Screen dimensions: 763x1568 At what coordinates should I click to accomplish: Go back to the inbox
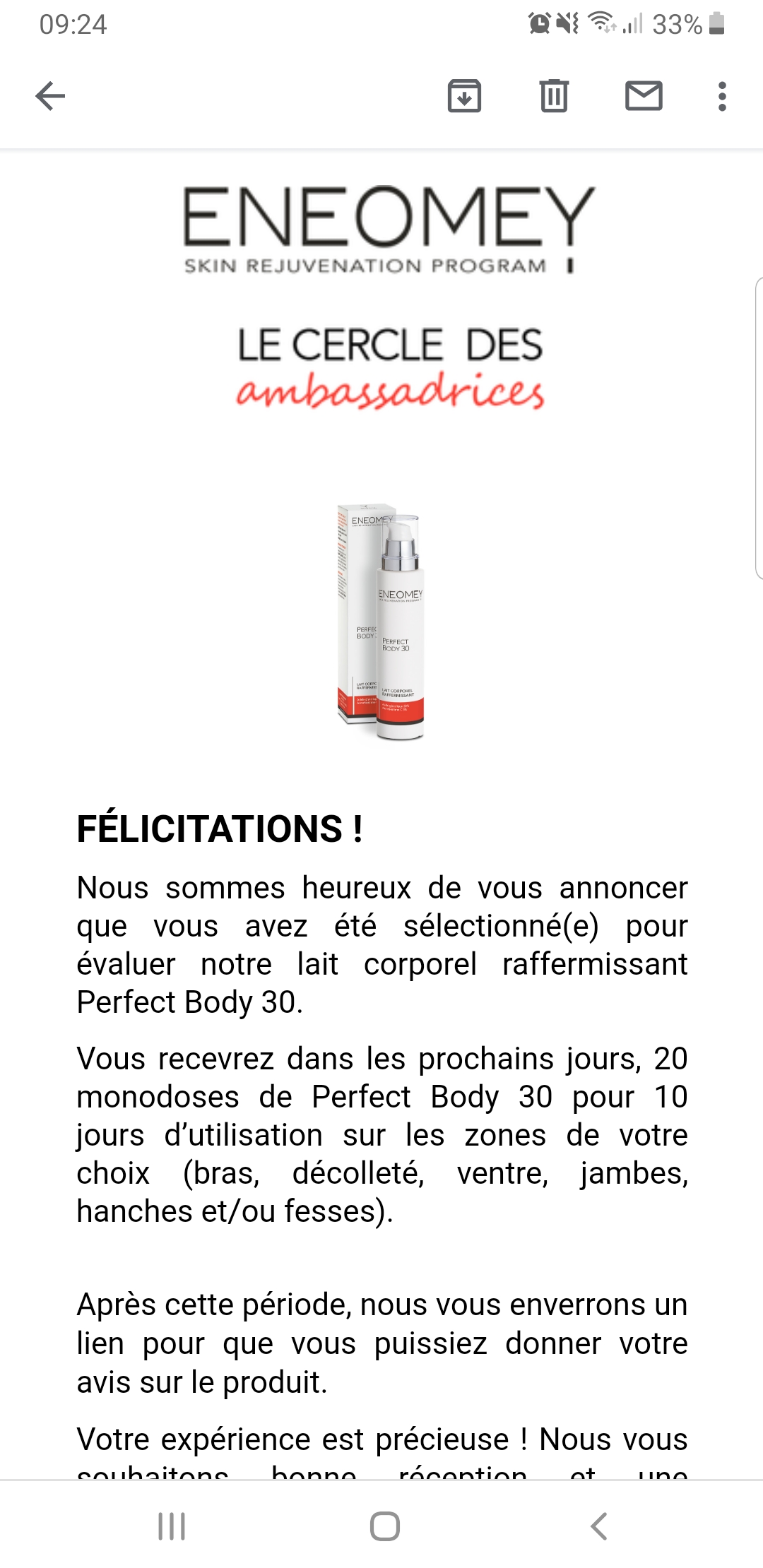(50, 96)
